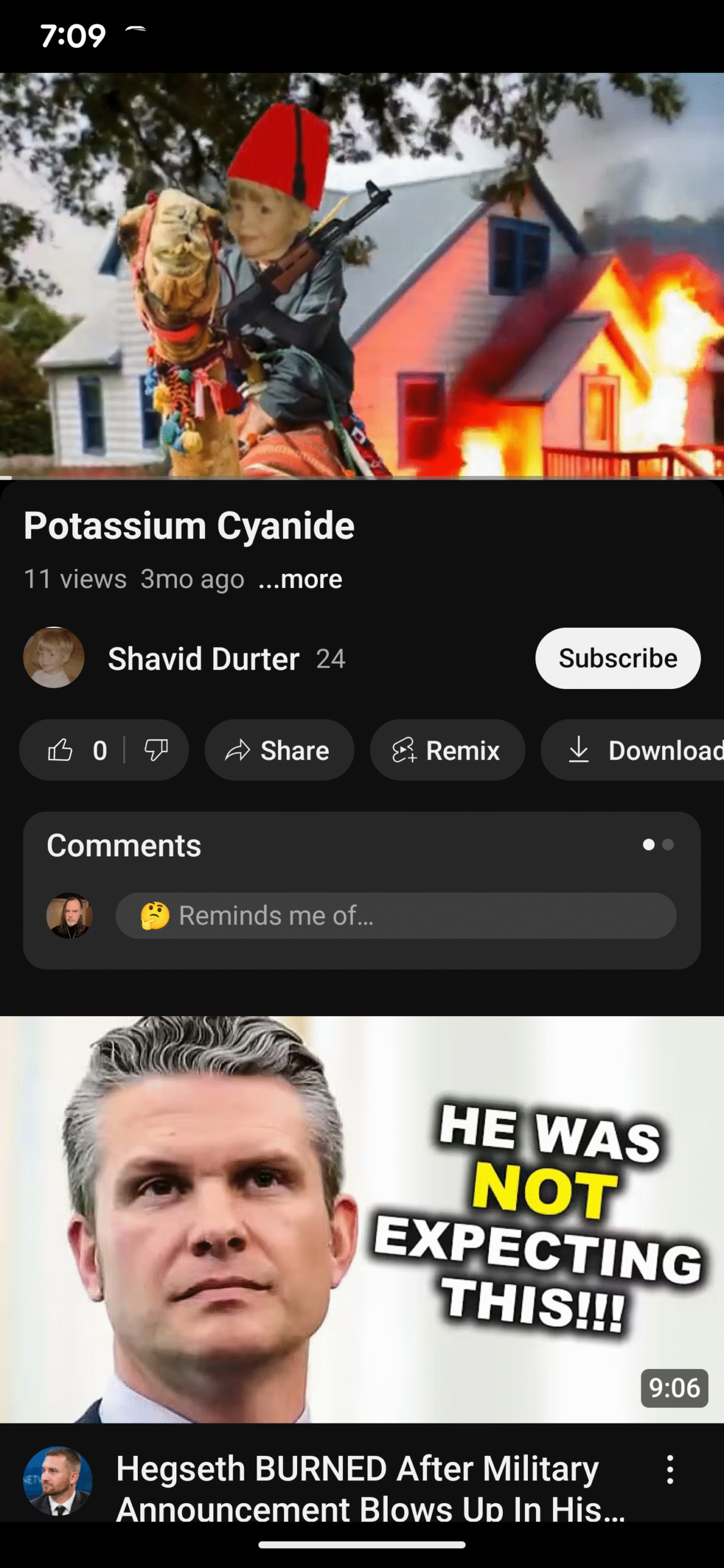This screenshot has width=724, height=1568.
Task: Tap the playing Potassium Cyanide video
Action: click(x=361, y=274)
